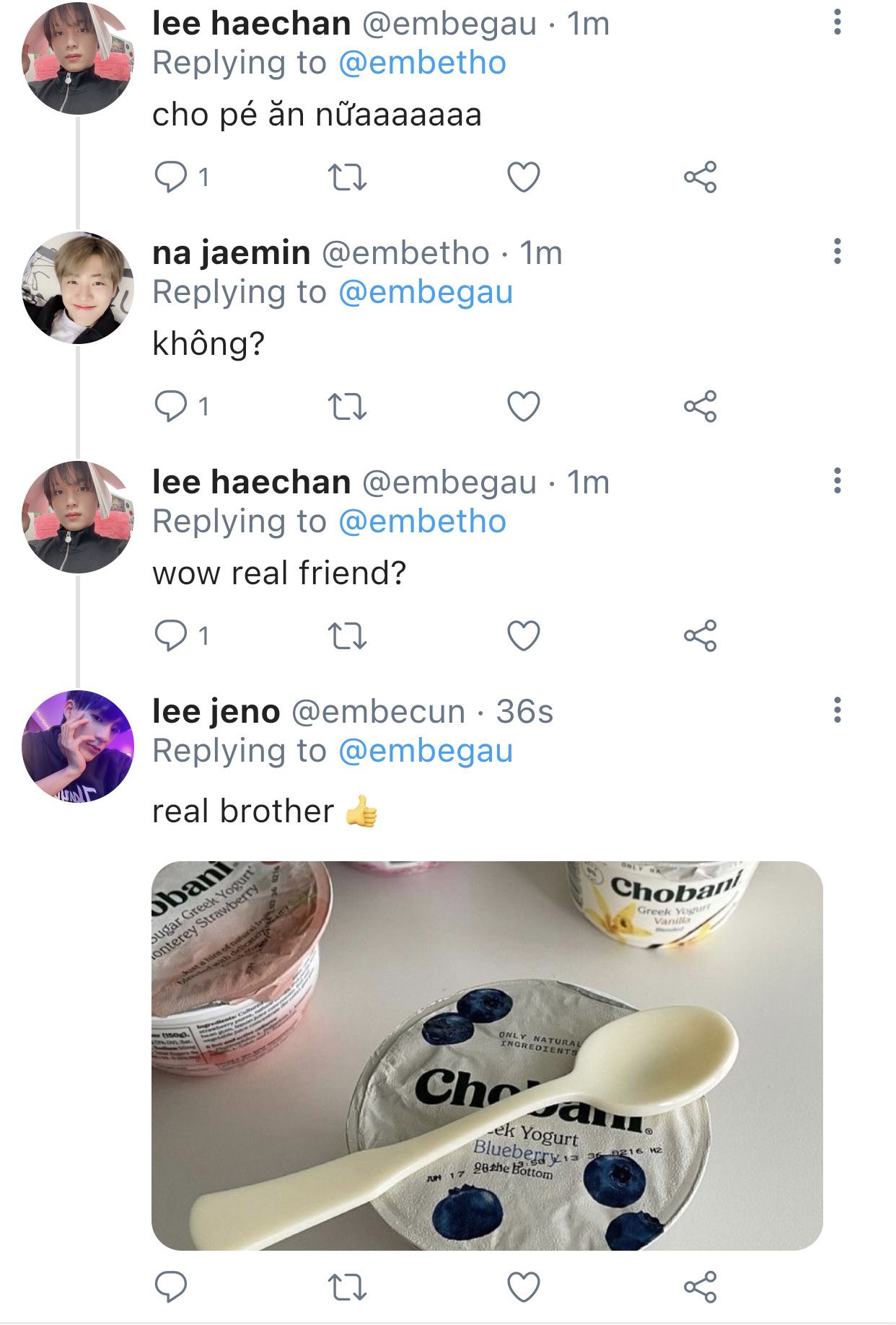896x1325 pixels.
Task: Retweet the "wow real friend?" tweet
Action: 347,636
